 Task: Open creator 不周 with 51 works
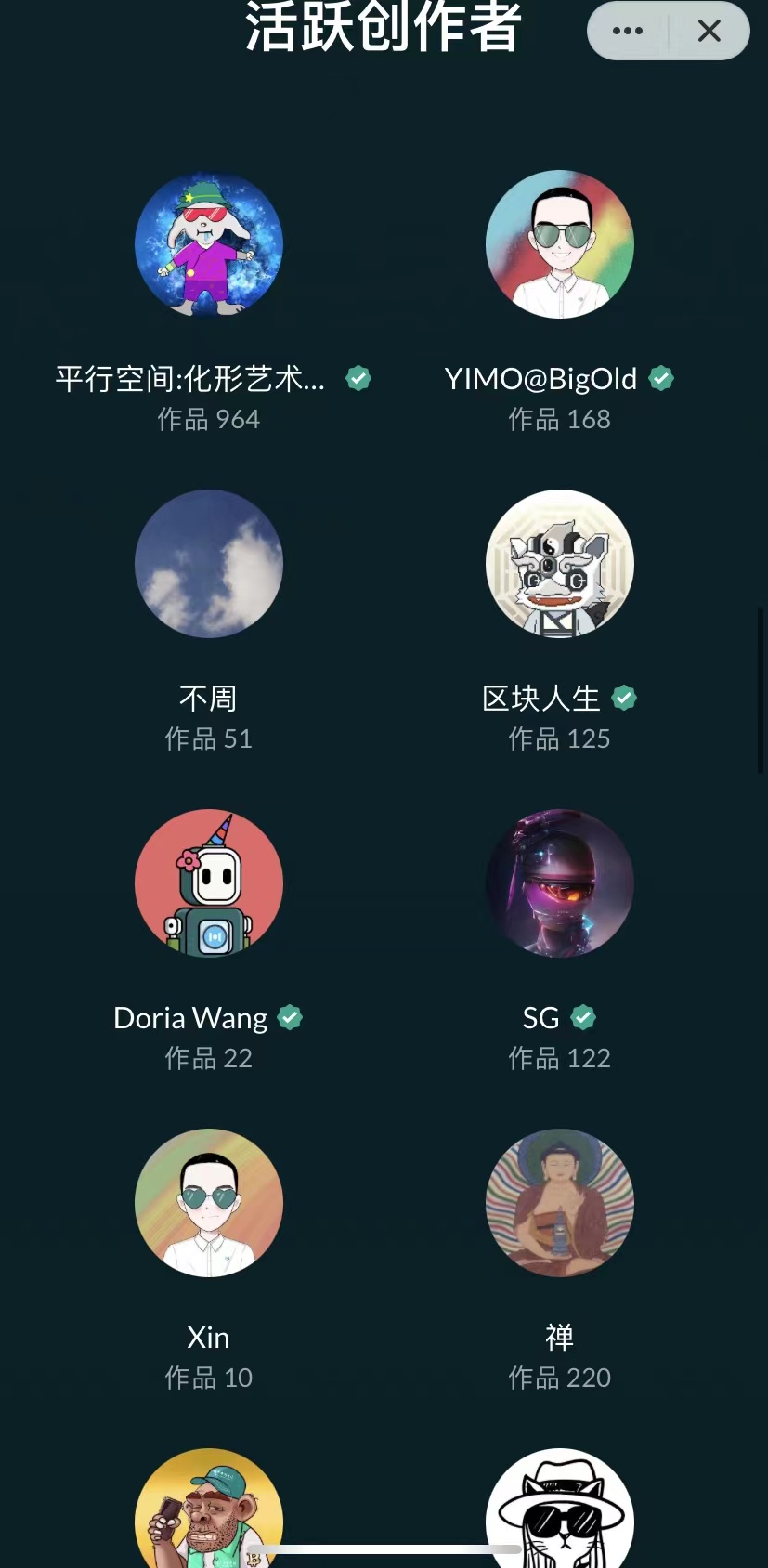tap(209, 564)
